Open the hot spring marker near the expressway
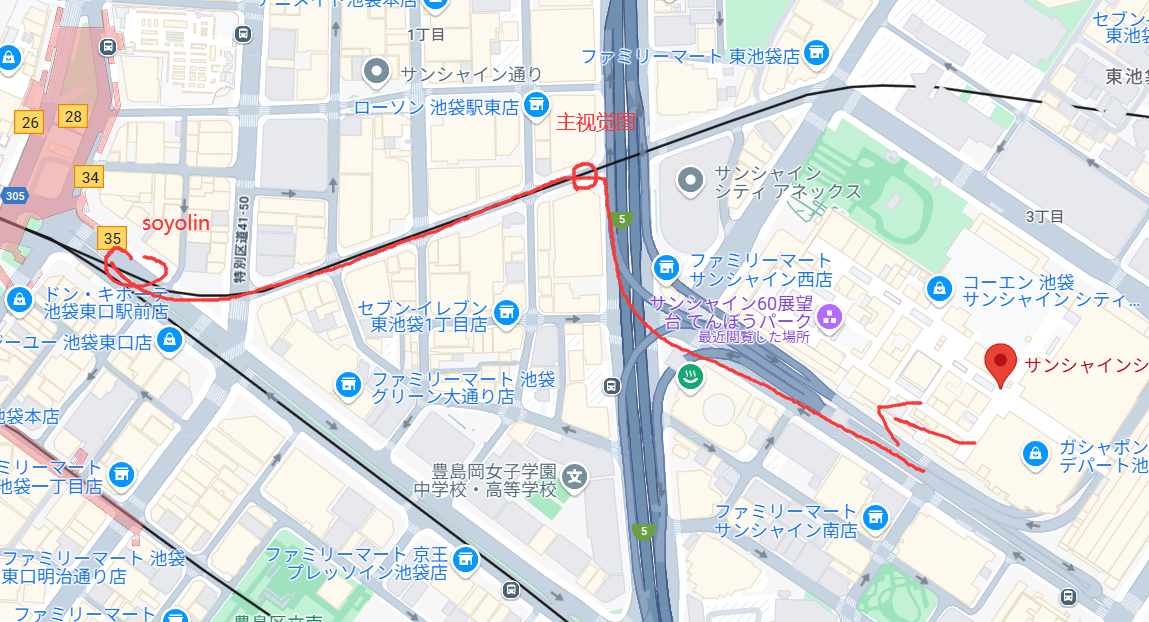The width and height of the screenshot is (1149, 622). pos(691,376)
